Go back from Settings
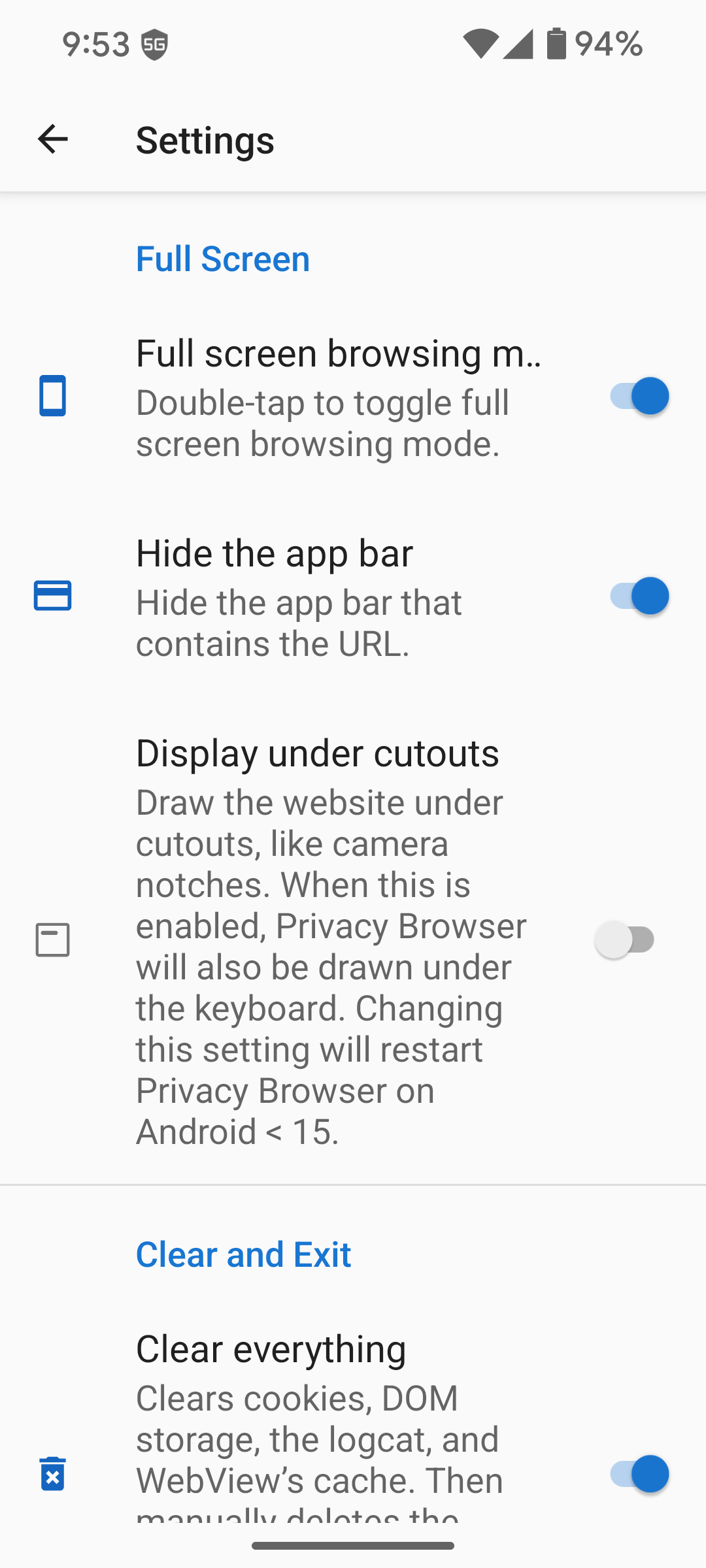This screenshot has height=1568, width=706. (52, 139)
